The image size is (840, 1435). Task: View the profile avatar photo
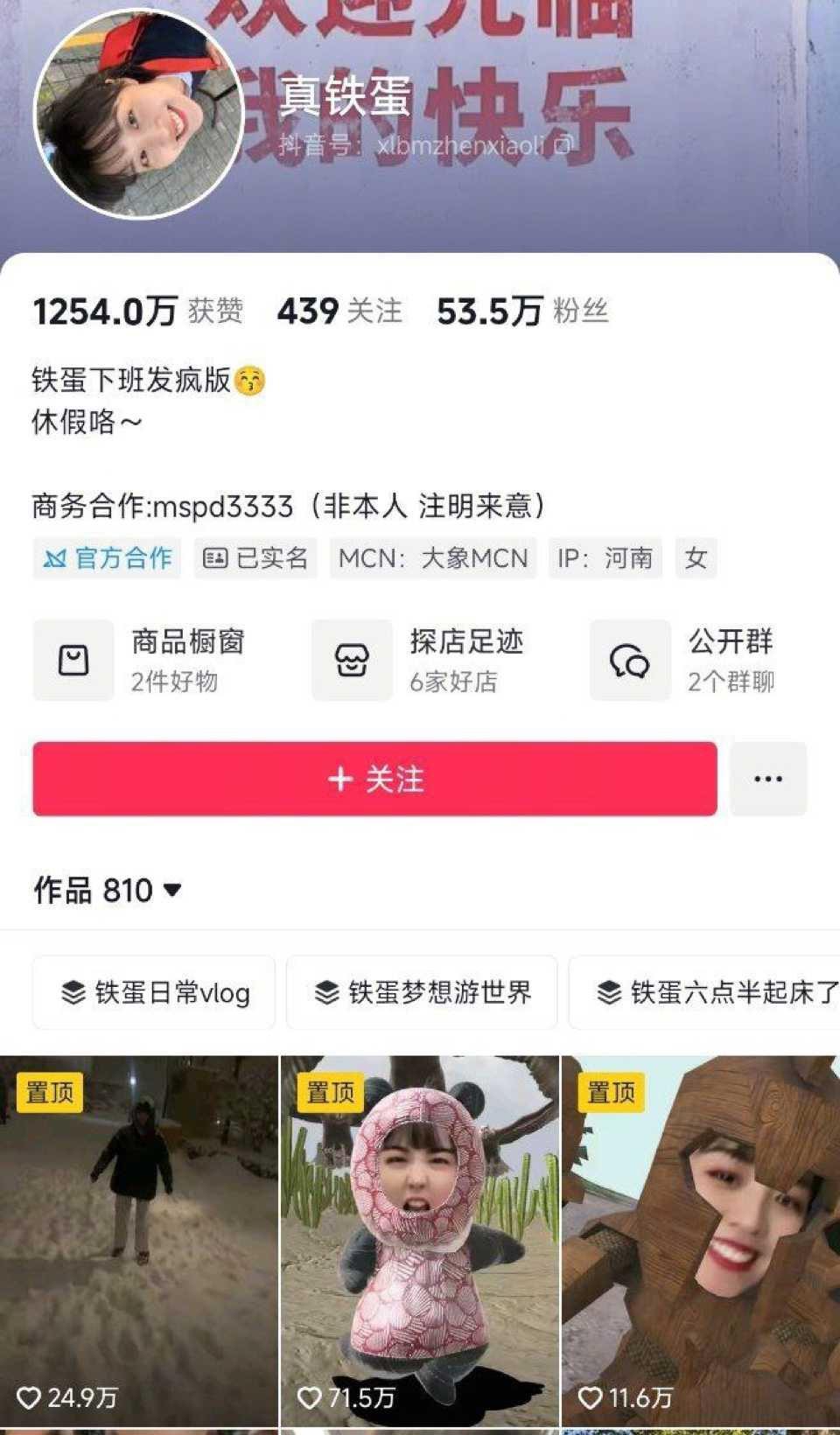[138, 114]
